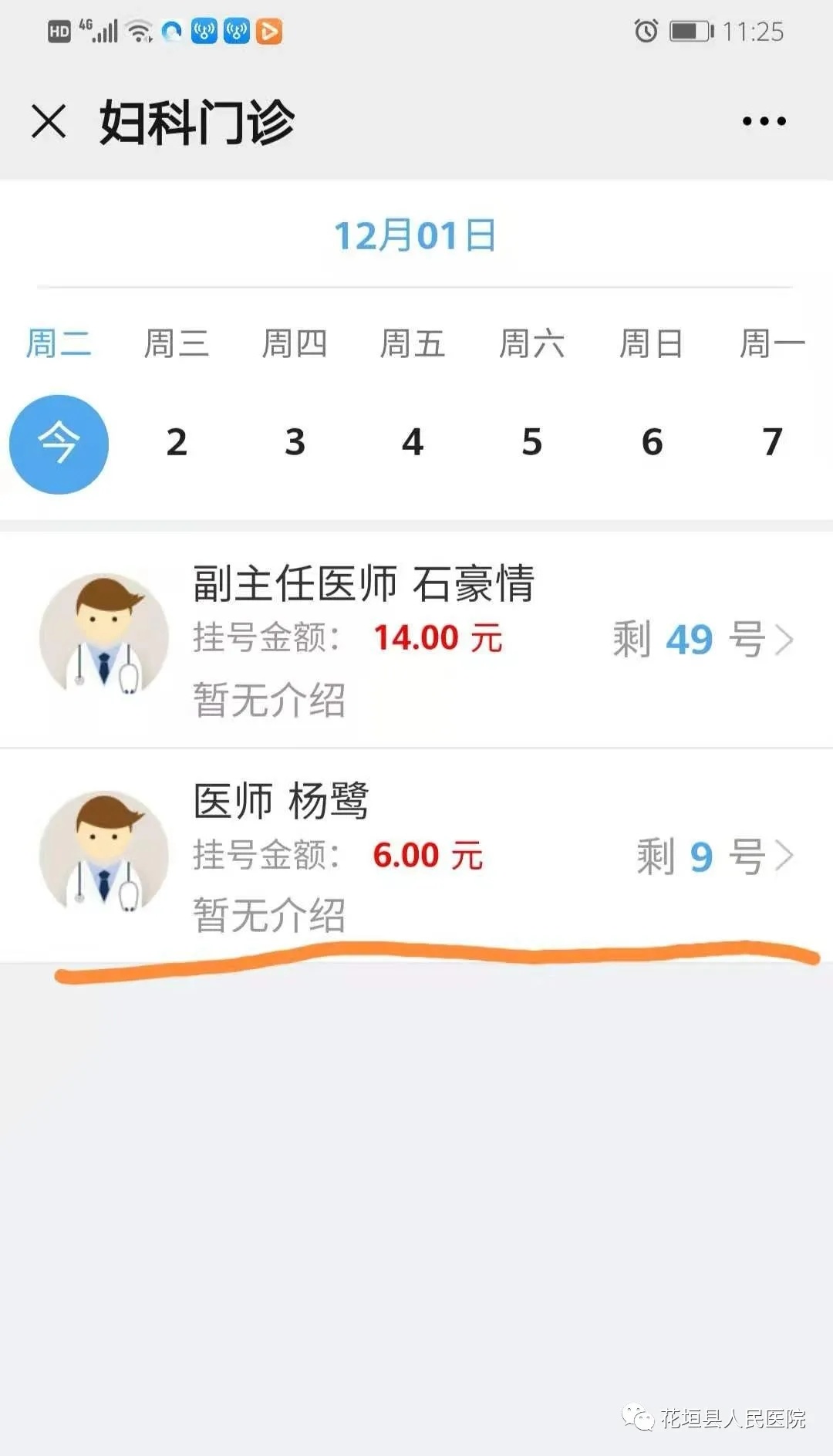
Task: Close the 妇科门诊 page
Action: click(x=49, y=121)
